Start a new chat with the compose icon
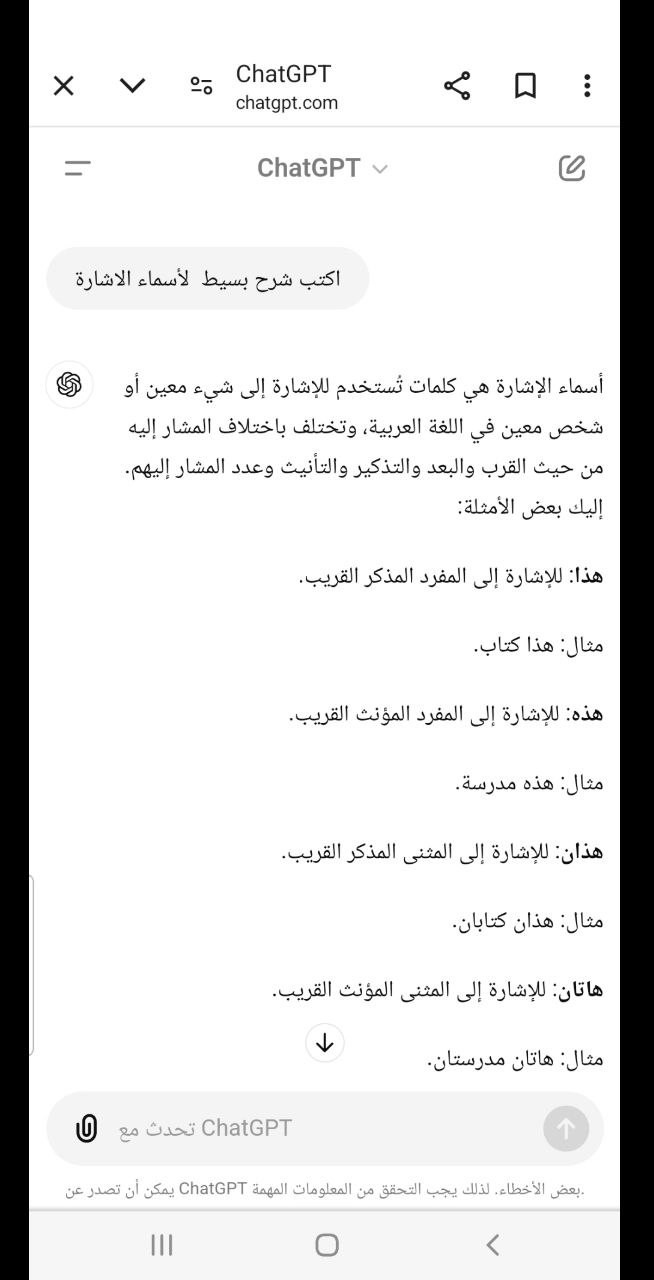Image resolution: width=654 pixels, height=1280 pixels. click(571, 168)
